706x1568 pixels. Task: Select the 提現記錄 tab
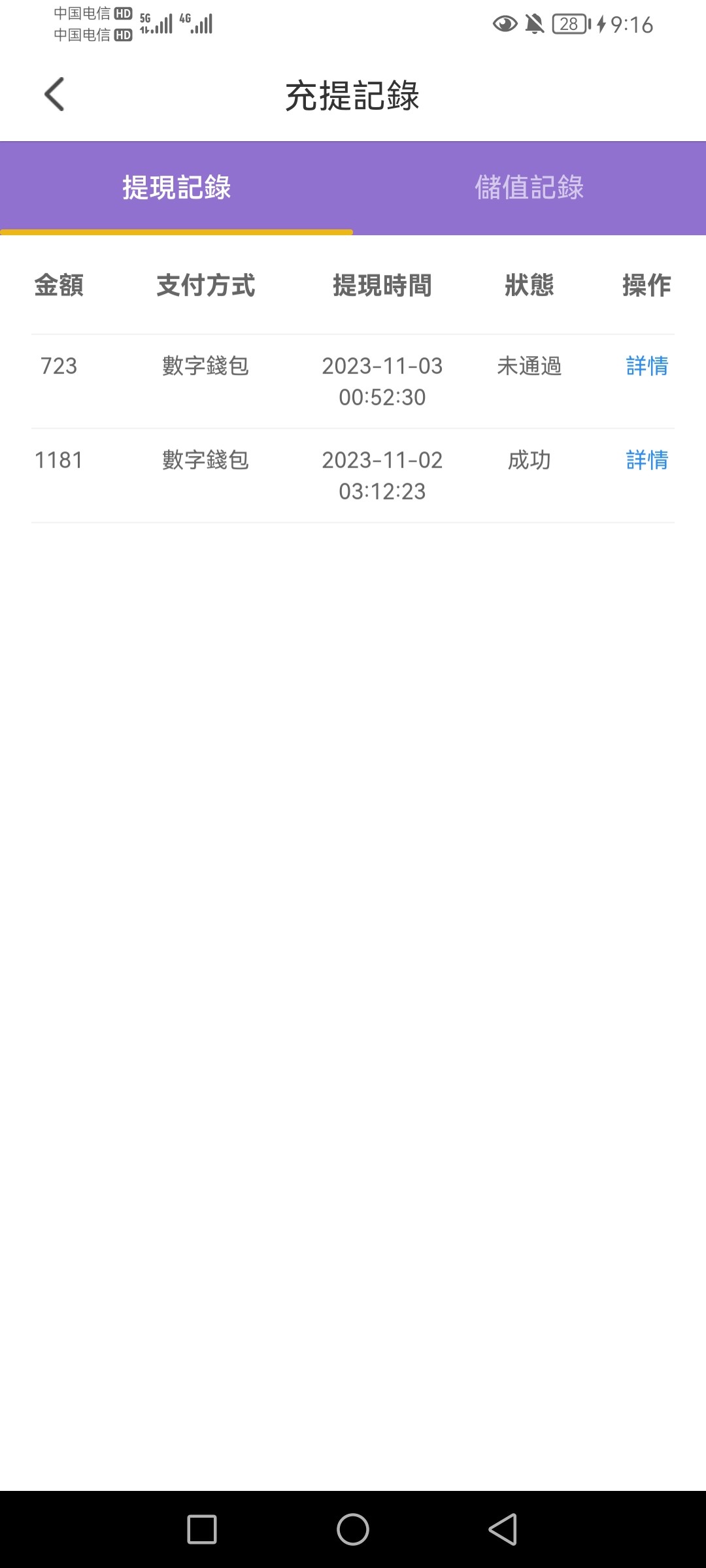176,188
